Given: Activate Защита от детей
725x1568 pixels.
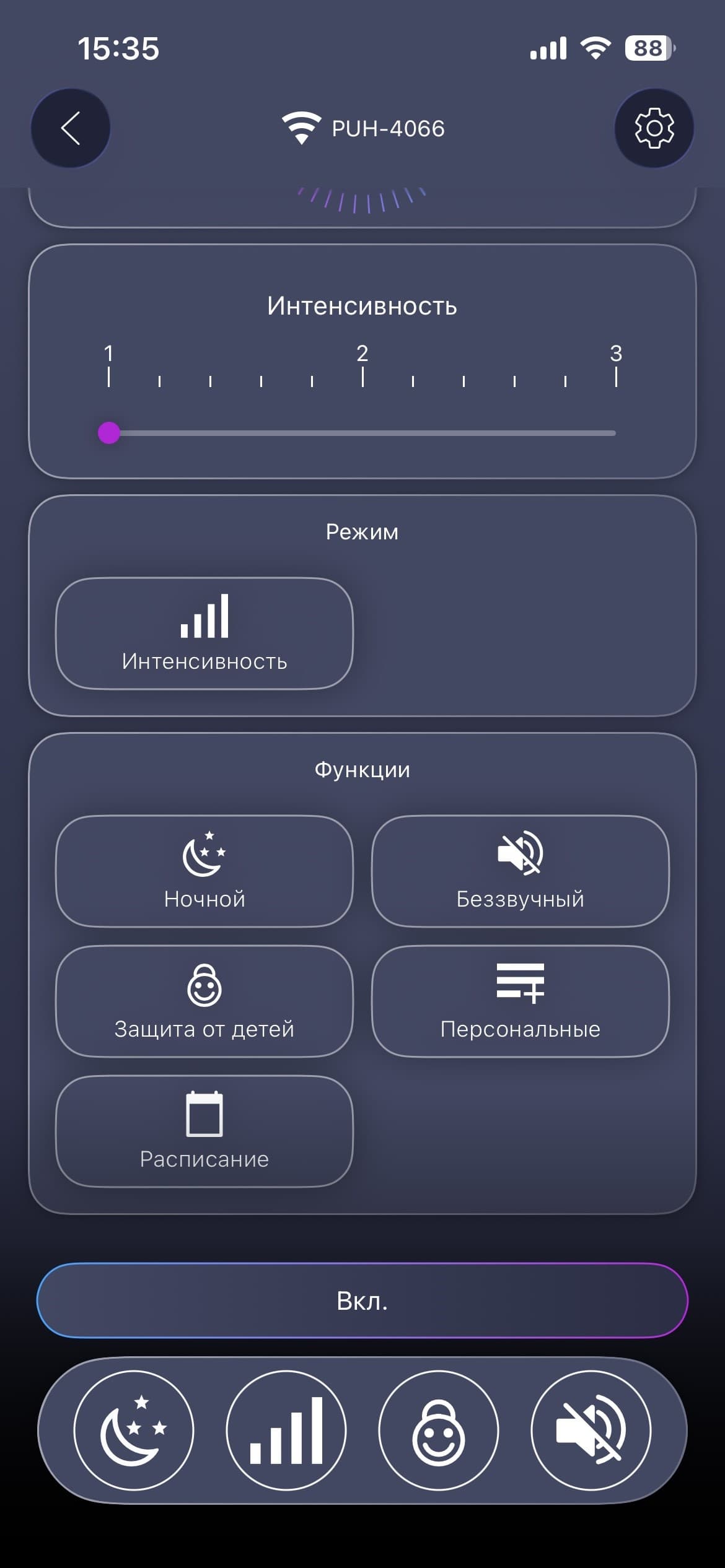Looking at the screenshot, I should coord(204,1001).
